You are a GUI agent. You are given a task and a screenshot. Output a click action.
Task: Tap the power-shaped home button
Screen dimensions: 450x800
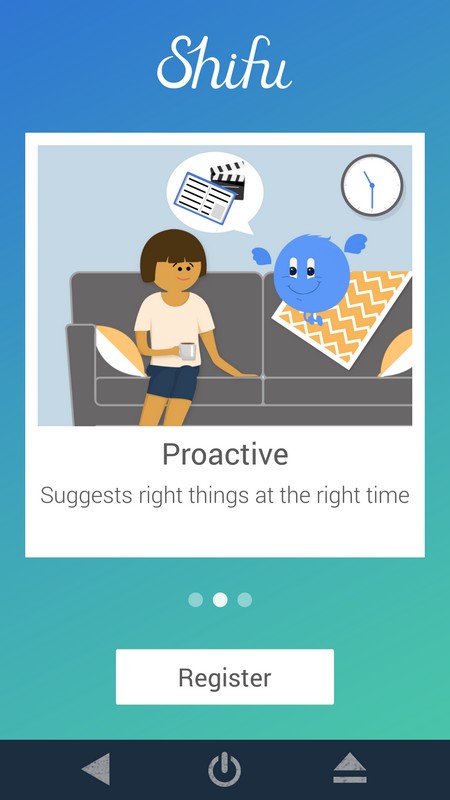[224, 769]
